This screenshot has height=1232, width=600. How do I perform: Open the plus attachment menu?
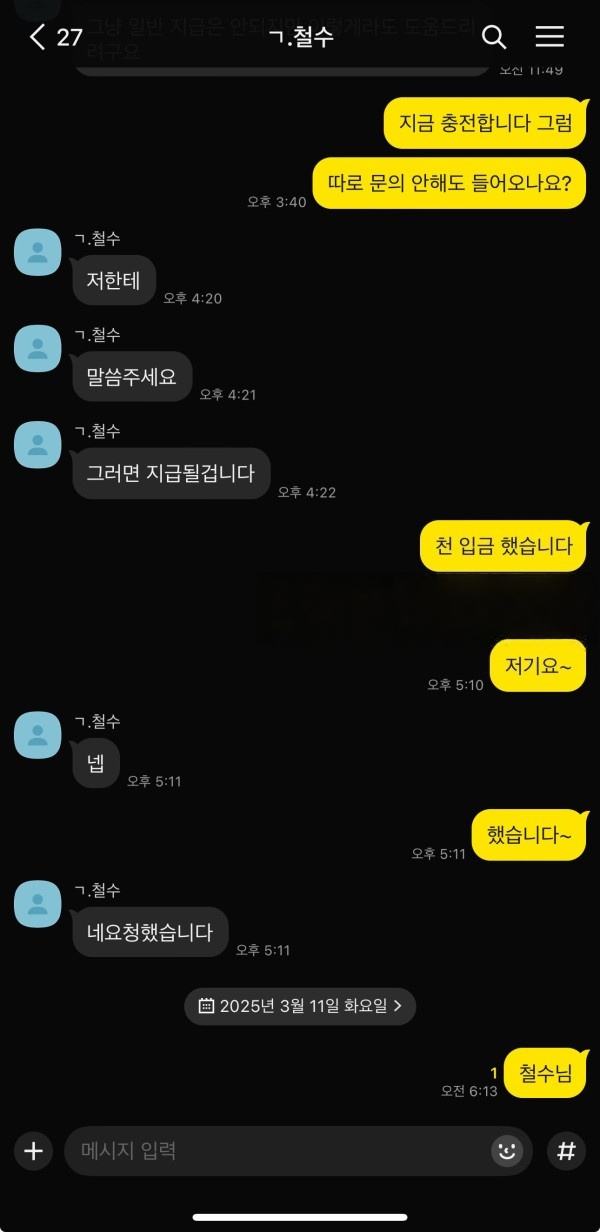(x=33, y=1151)
